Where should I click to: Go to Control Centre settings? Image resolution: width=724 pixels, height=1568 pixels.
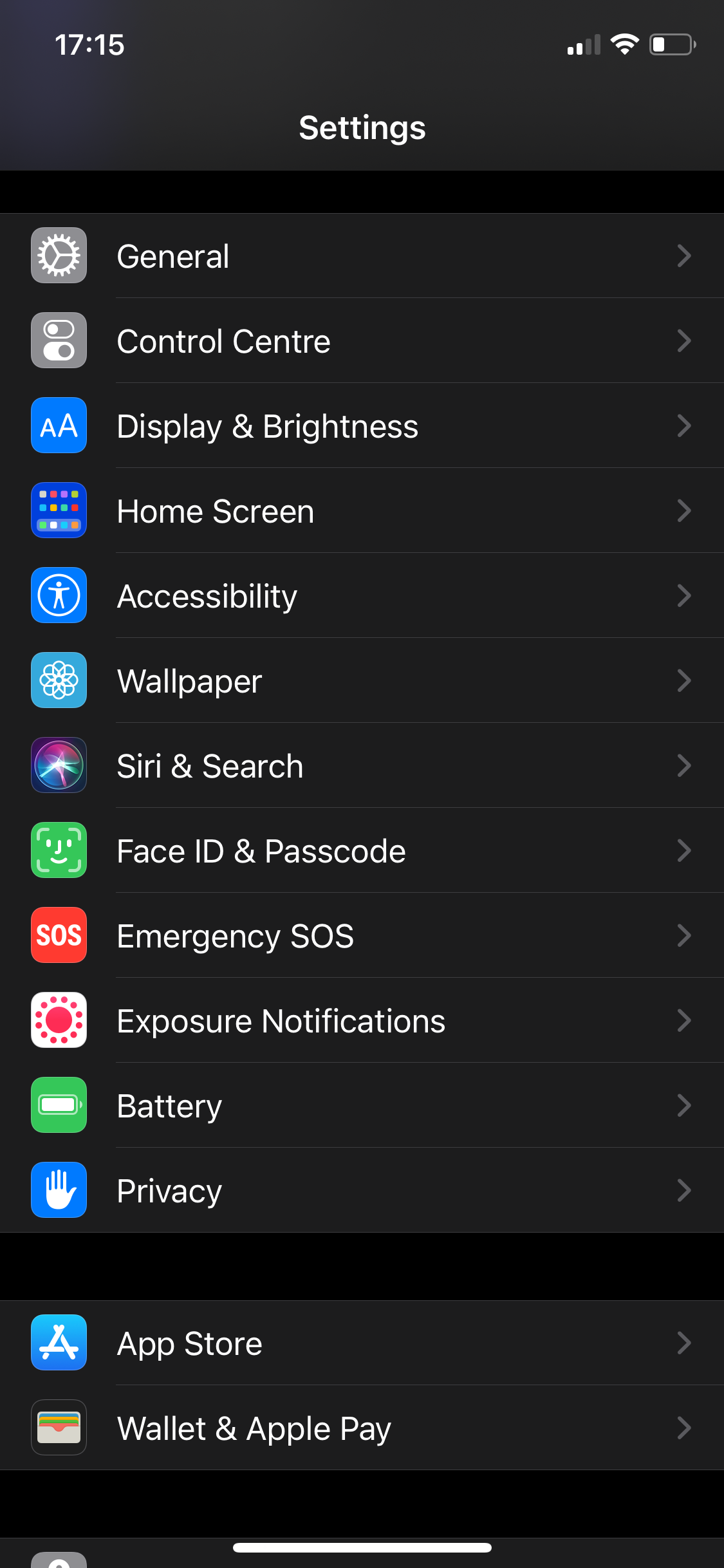360,341
